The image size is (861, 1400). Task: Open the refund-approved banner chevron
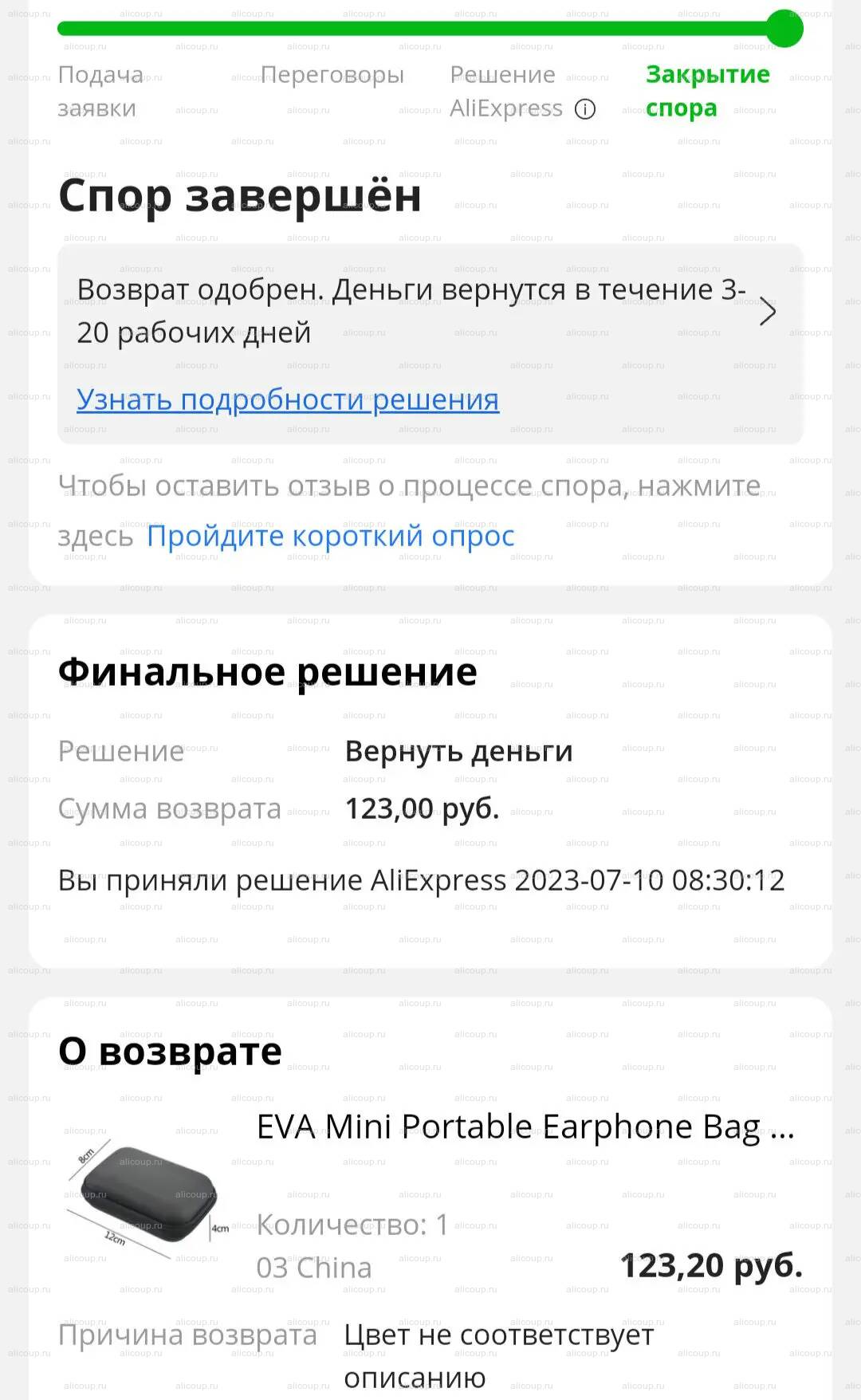pyautogui.click(x=767, y=312)
